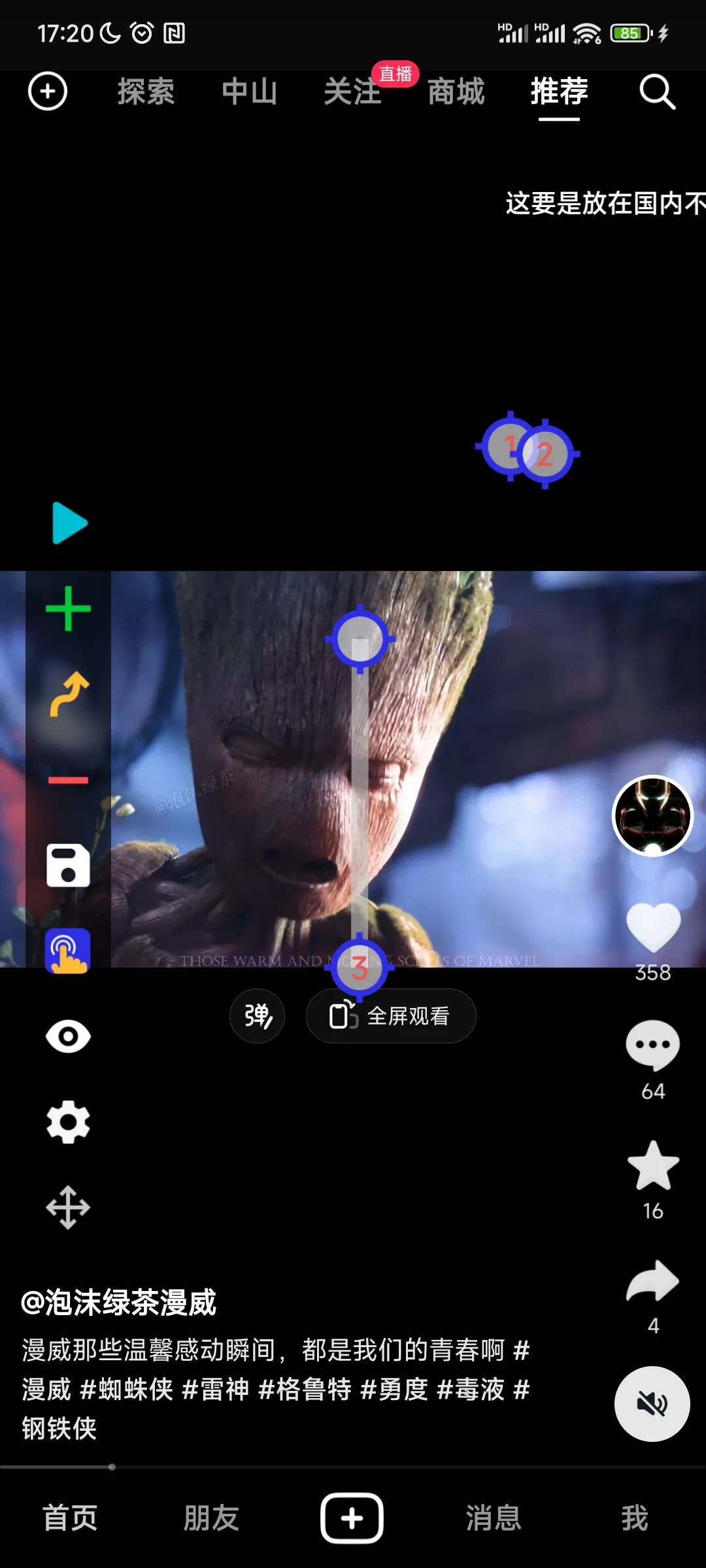Toggle the 弹 danmaku button

[258, 1016]
